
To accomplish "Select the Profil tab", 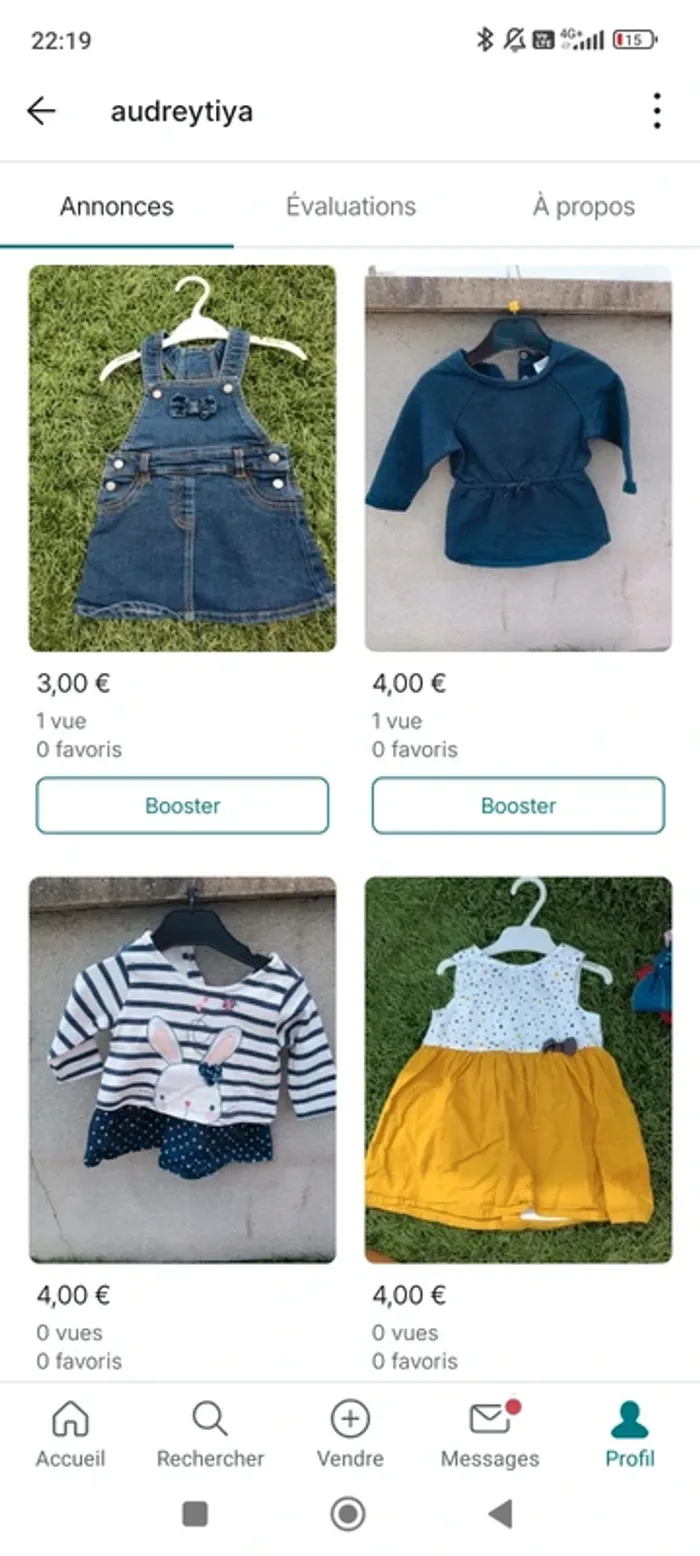I will coord(630,1433).
